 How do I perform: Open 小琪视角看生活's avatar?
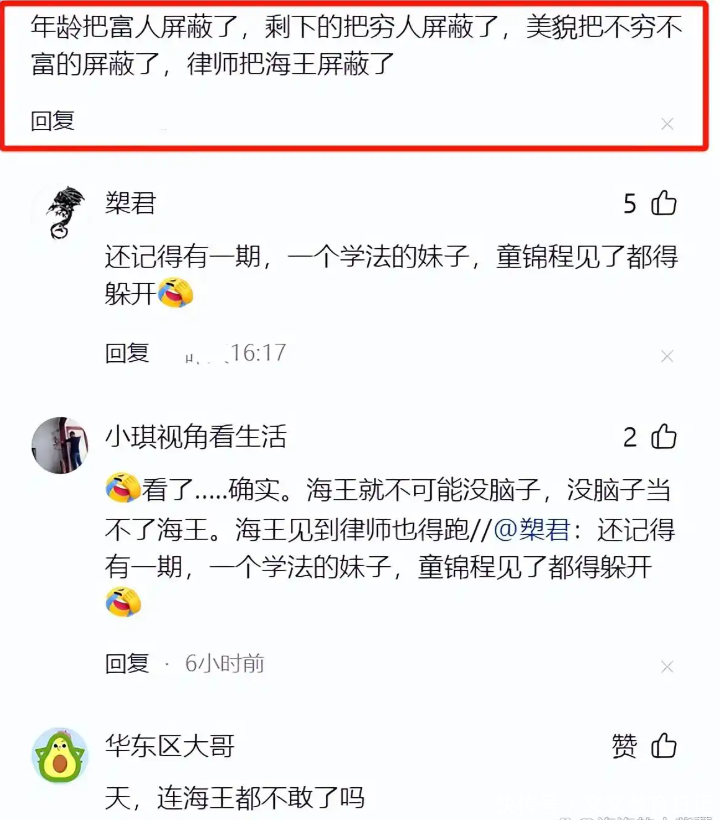pos(60,446)
